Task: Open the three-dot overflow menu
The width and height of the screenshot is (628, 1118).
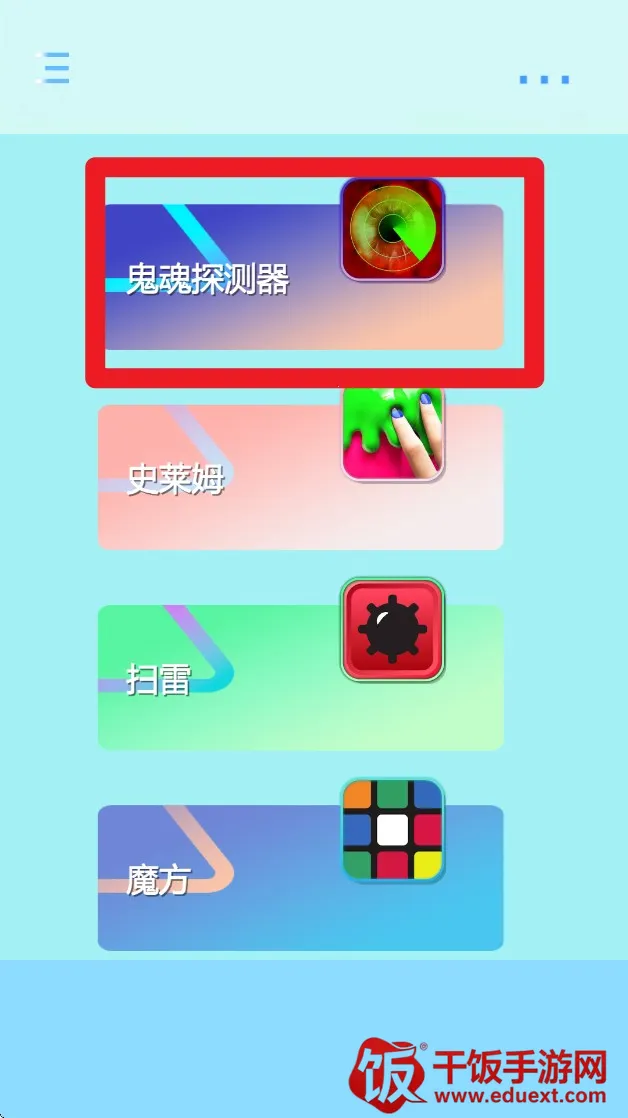Action: [544, 79]
